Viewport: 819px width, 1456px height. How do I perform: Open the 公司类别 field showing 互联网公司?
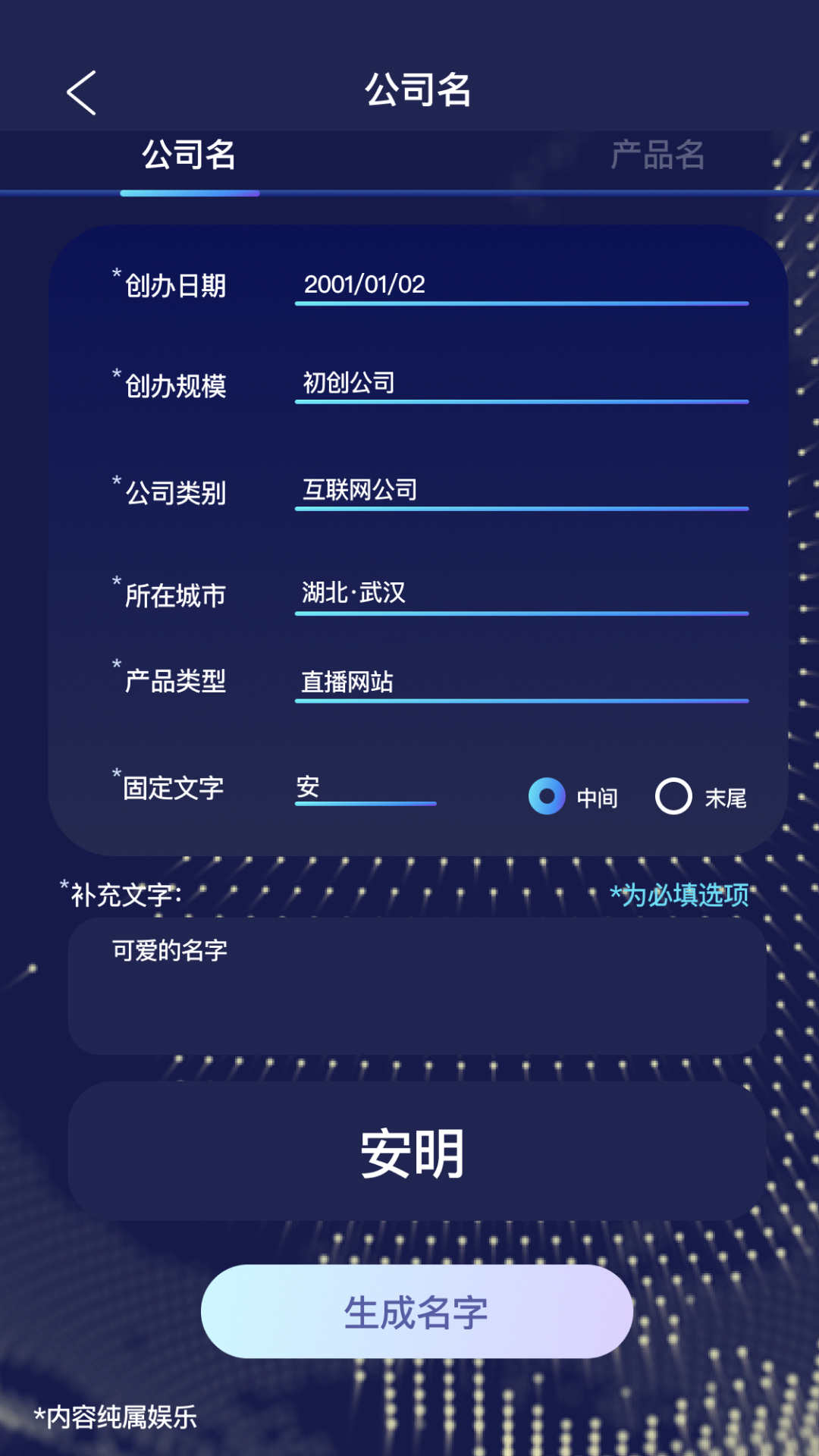tap(521, 491)
